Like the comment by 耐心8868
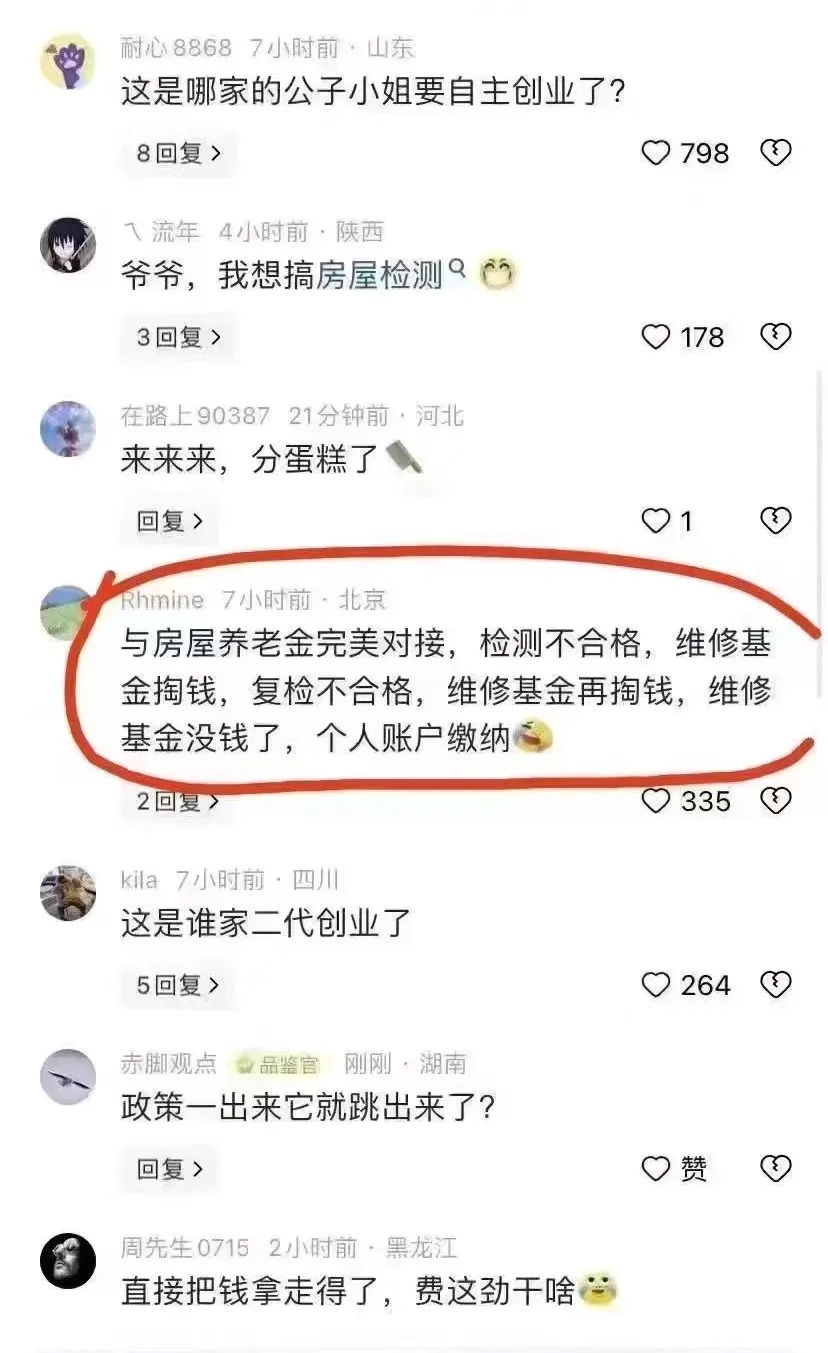This screenshot has width=828, height=1353. coord(656,153)
